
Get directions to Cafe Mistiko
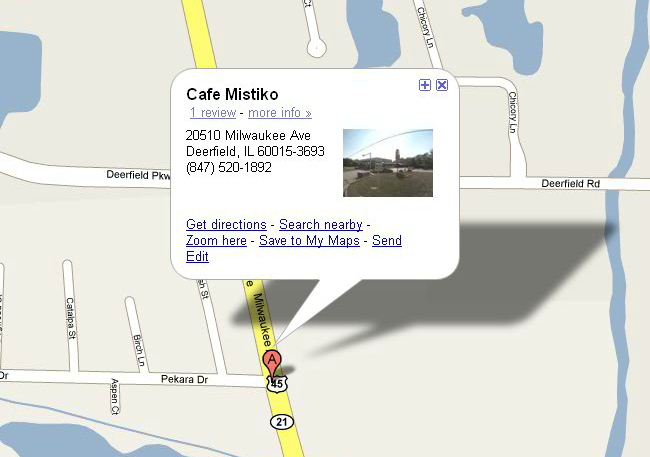pos(226,225)
